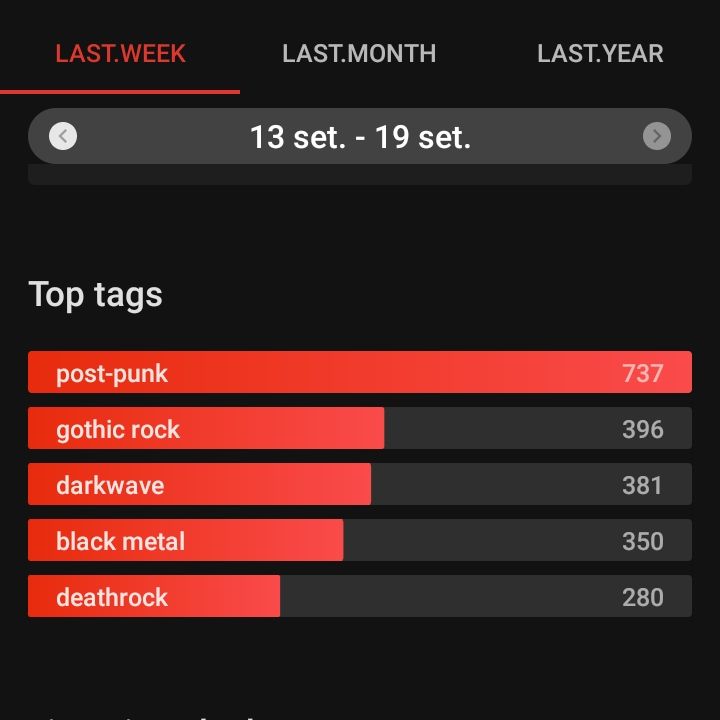The height and width of the screenshot is (720, 720).
Task: Tap the deathrock tag row
Action: [x=360, y=597]
